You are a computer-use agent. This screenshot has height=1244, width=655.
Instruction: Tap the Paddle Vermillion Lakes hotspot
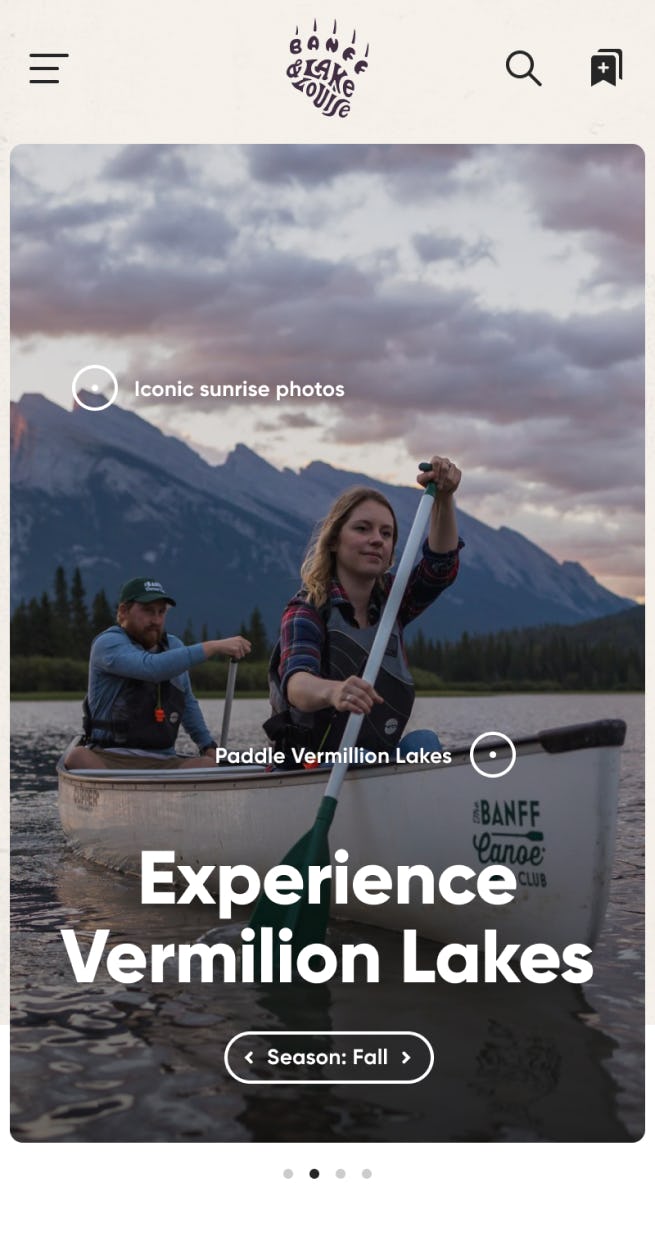coord(492,755)
